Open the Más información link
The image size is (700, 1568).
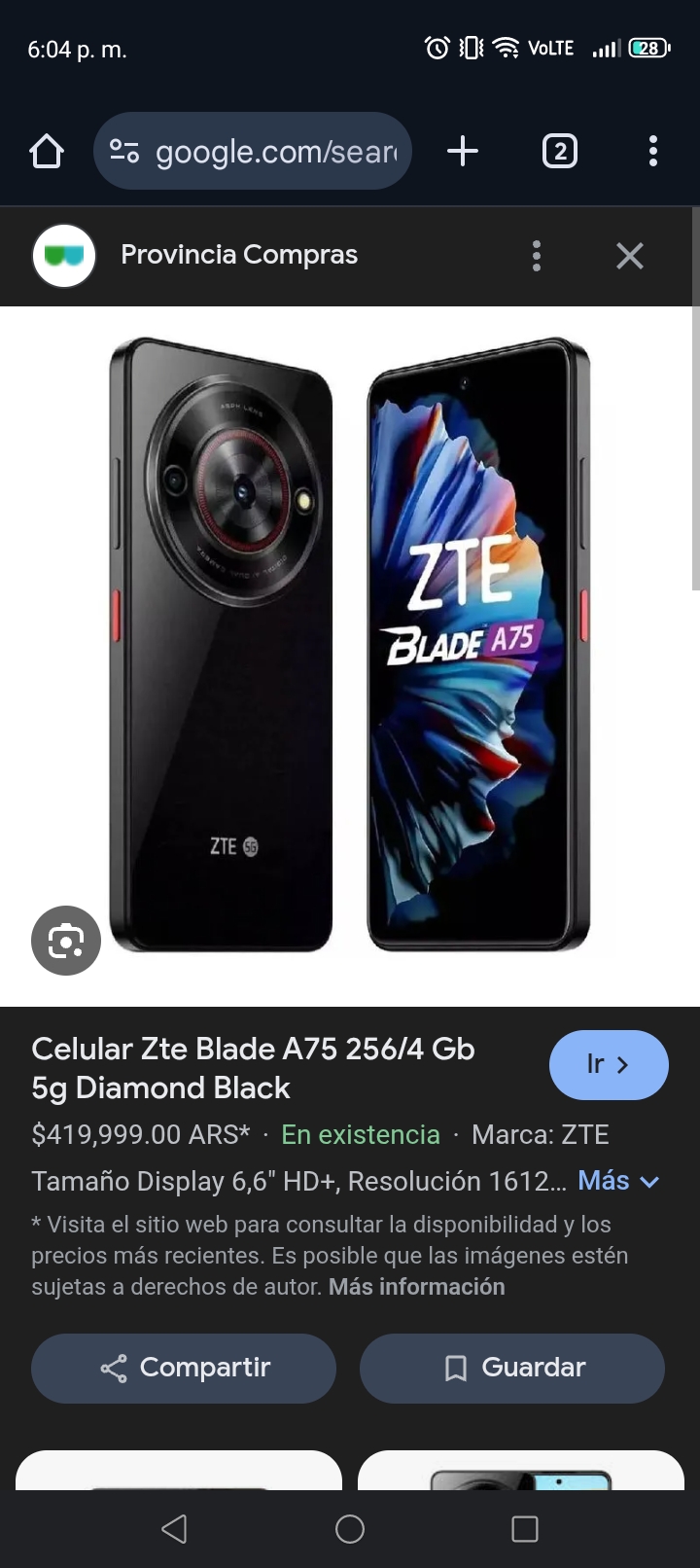tap(416, 1287)
